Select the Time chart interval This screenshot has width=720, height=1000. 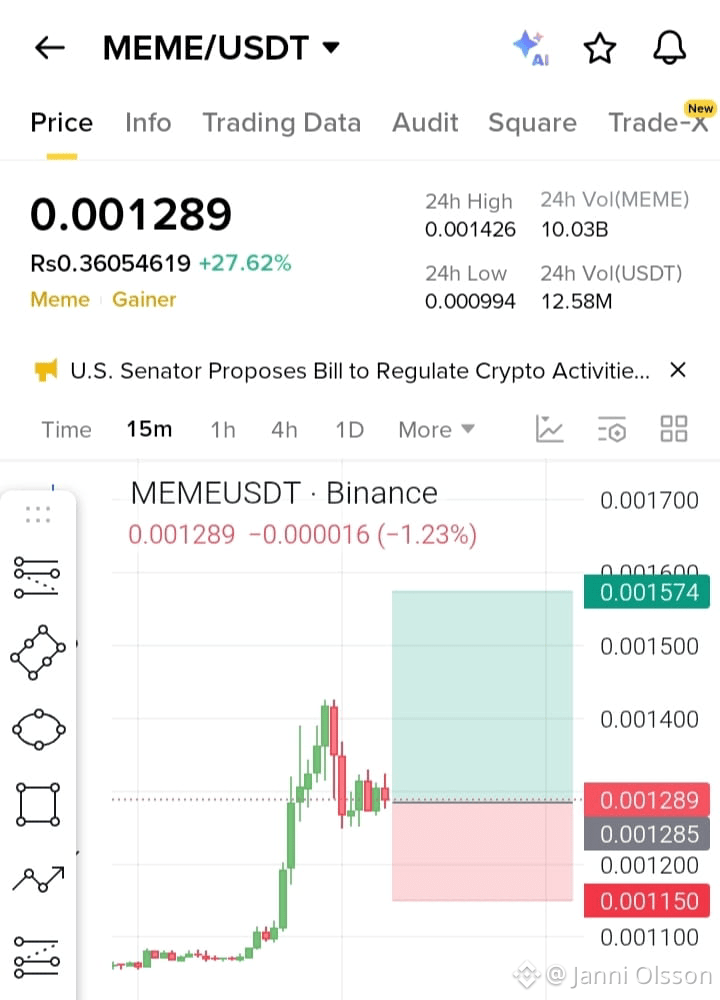pos(66,430)
